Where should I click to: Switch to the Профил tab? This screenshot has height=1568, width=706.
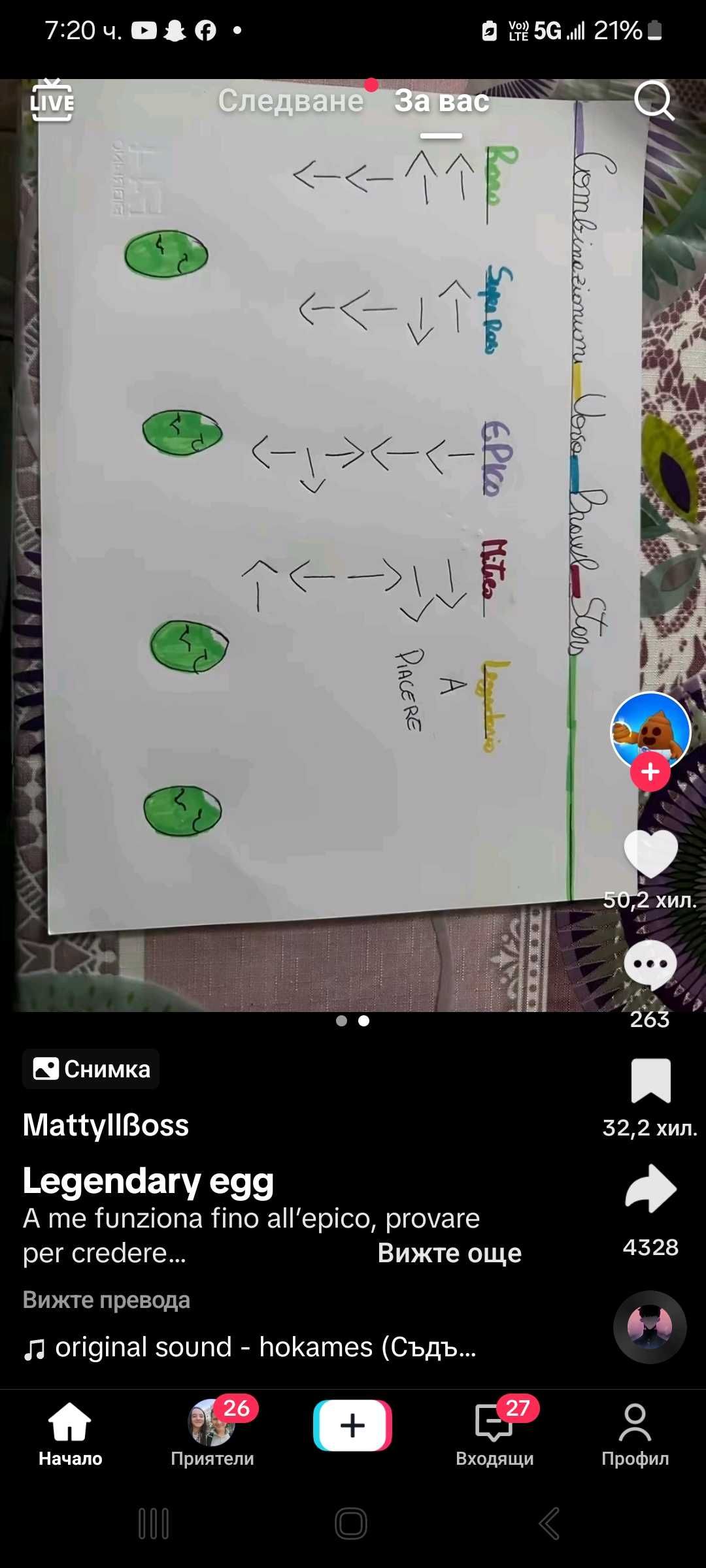click(635, 1434)
